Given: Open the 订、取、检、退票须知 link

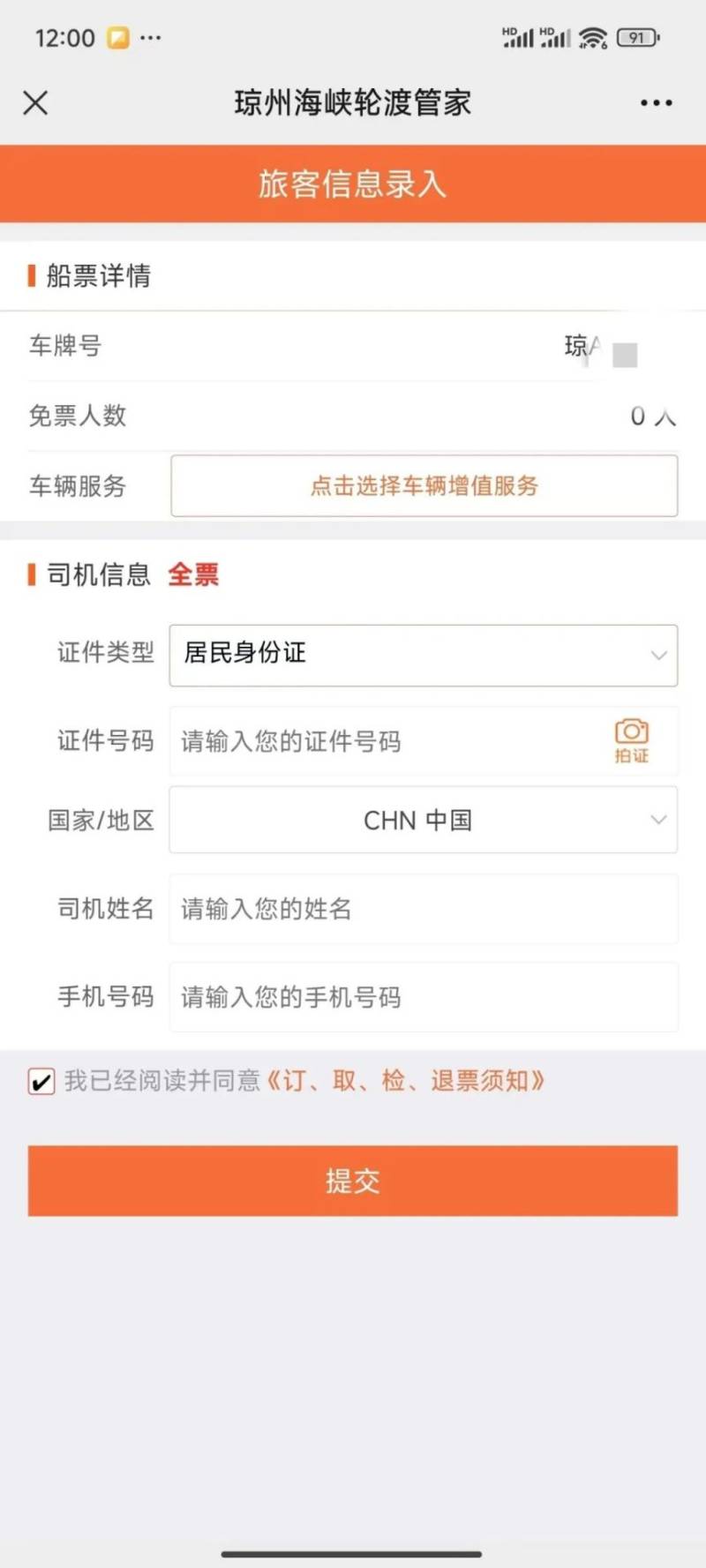Looking at the screenshot, I should (404, 1080).
